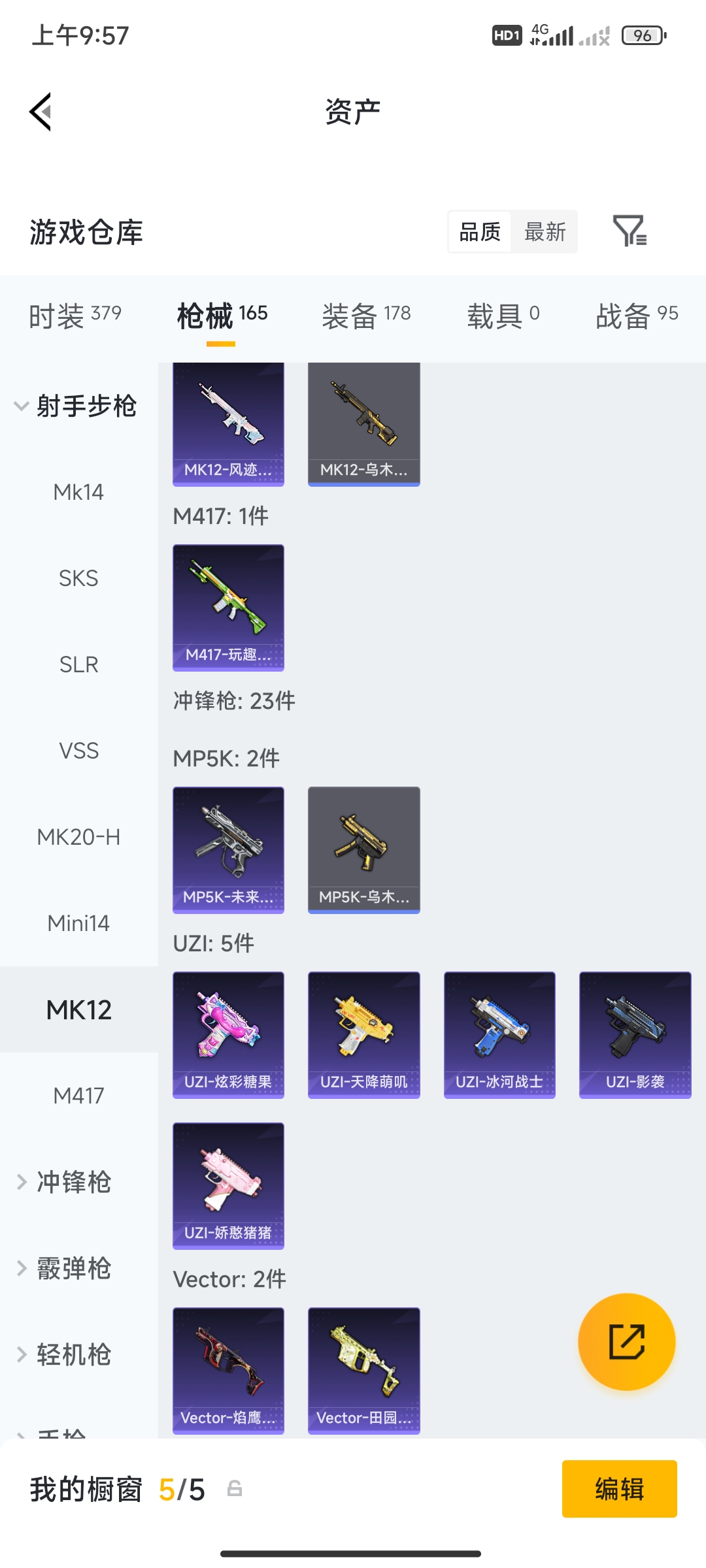Open the UZI-炫彩糖果 skin
This screenshot has height=1568, width=706.
(x=228, y=1034)
